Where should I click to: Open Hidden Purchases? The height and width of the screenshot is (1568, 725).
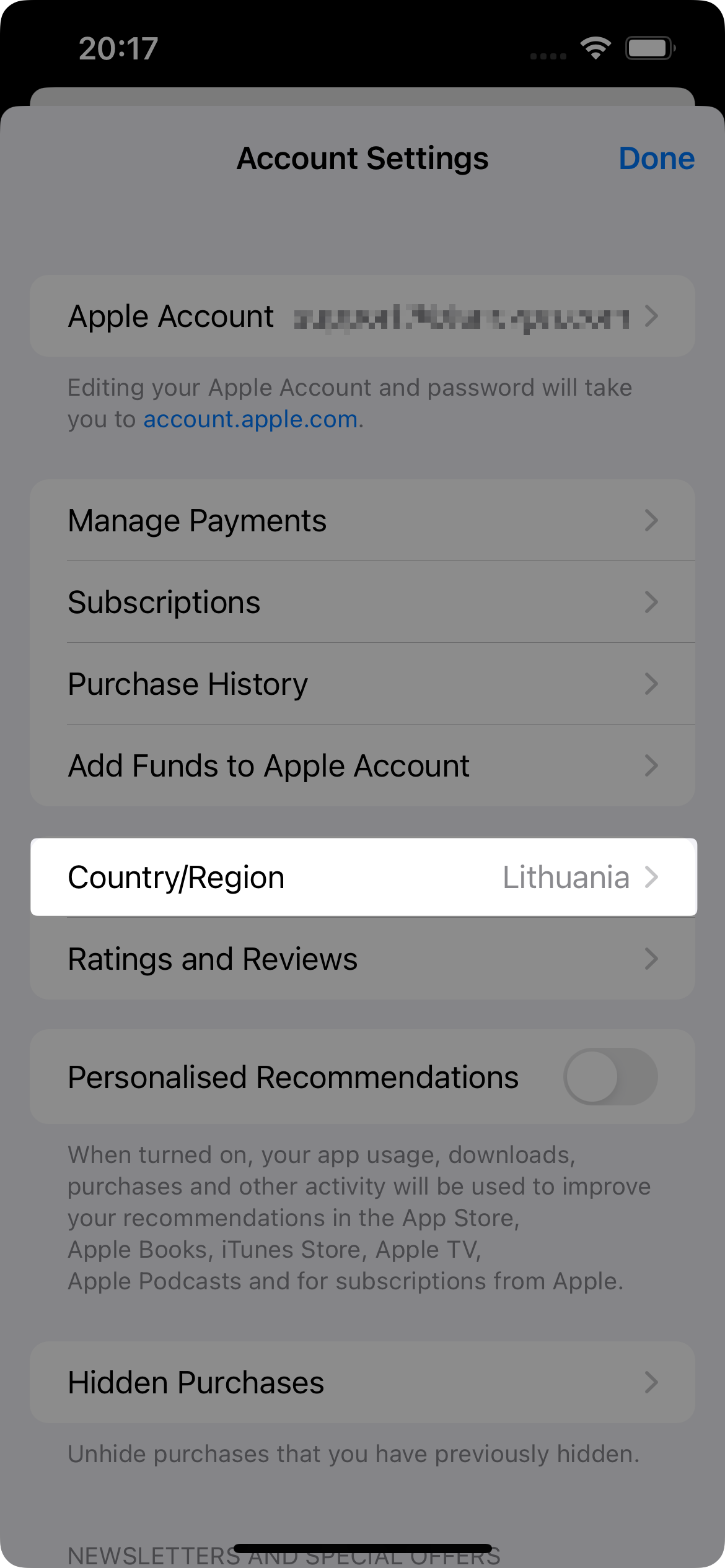point(362,1383)
